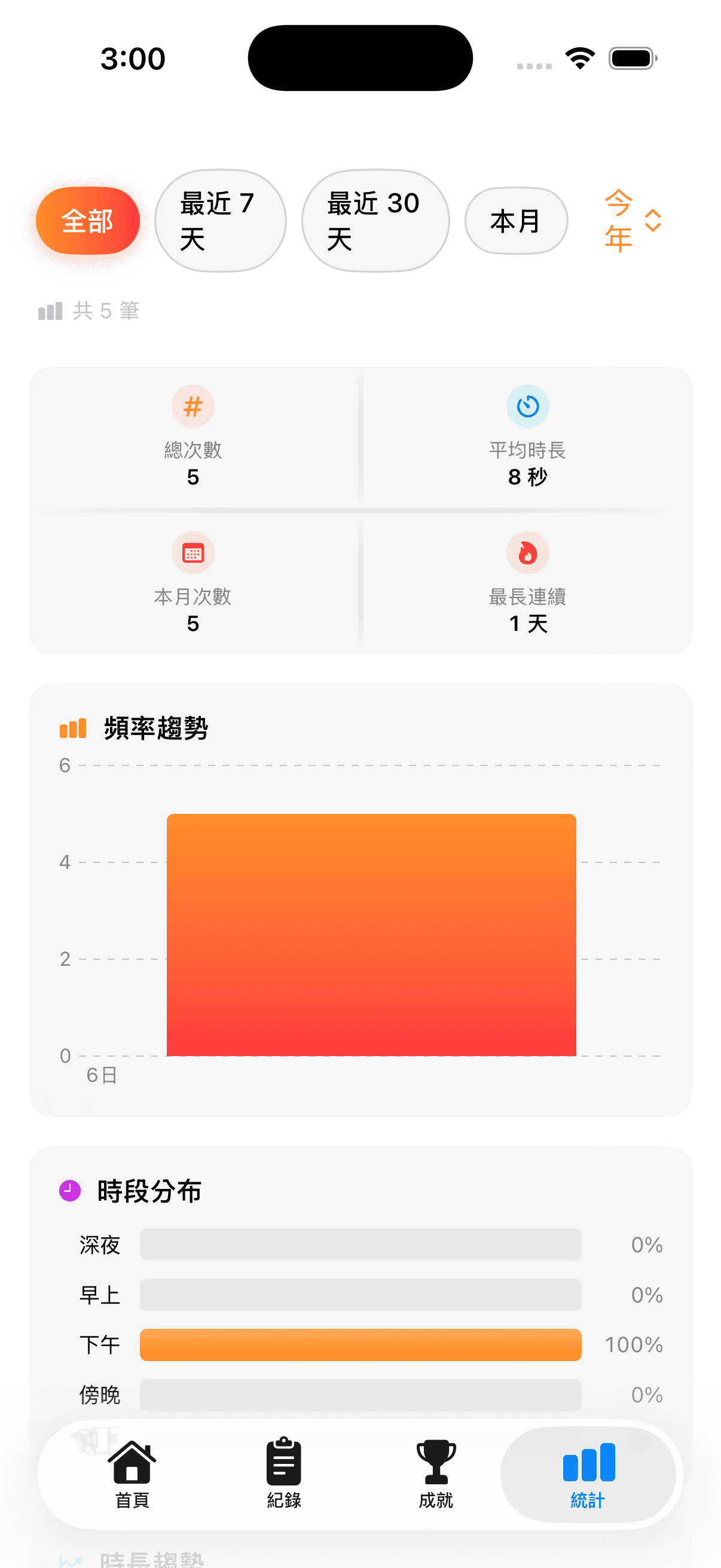Toggle the 全部 filter chip
Viewport: 721px width, 1568px height.
pyautogui.click(x=88, y=220)
